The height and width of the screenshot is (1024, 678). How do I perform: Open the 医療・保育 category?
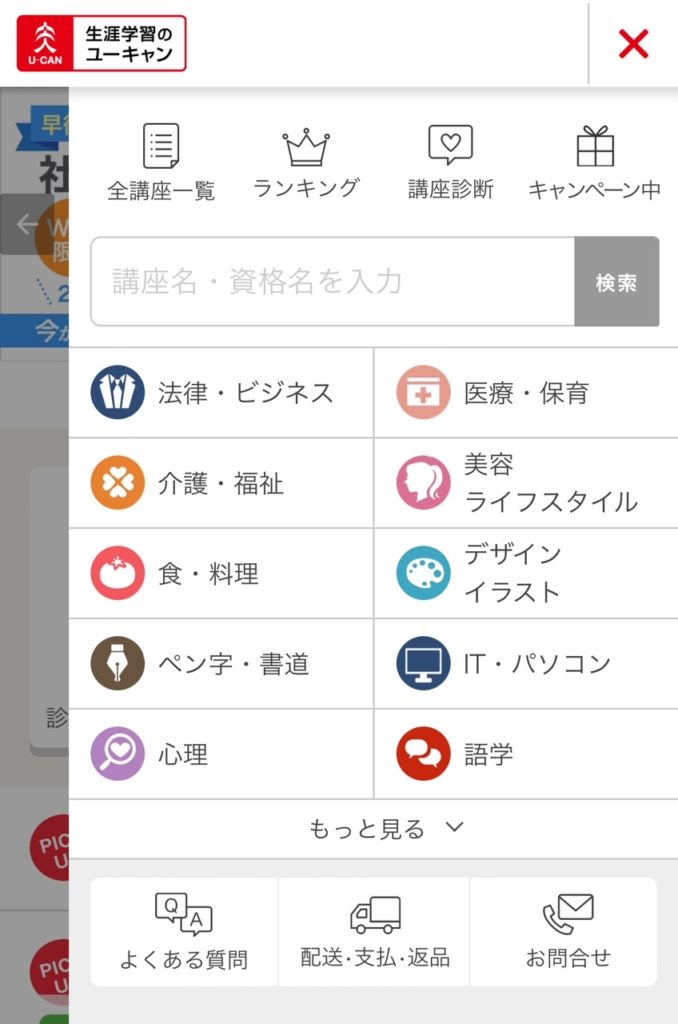click(x=526, y=393)
